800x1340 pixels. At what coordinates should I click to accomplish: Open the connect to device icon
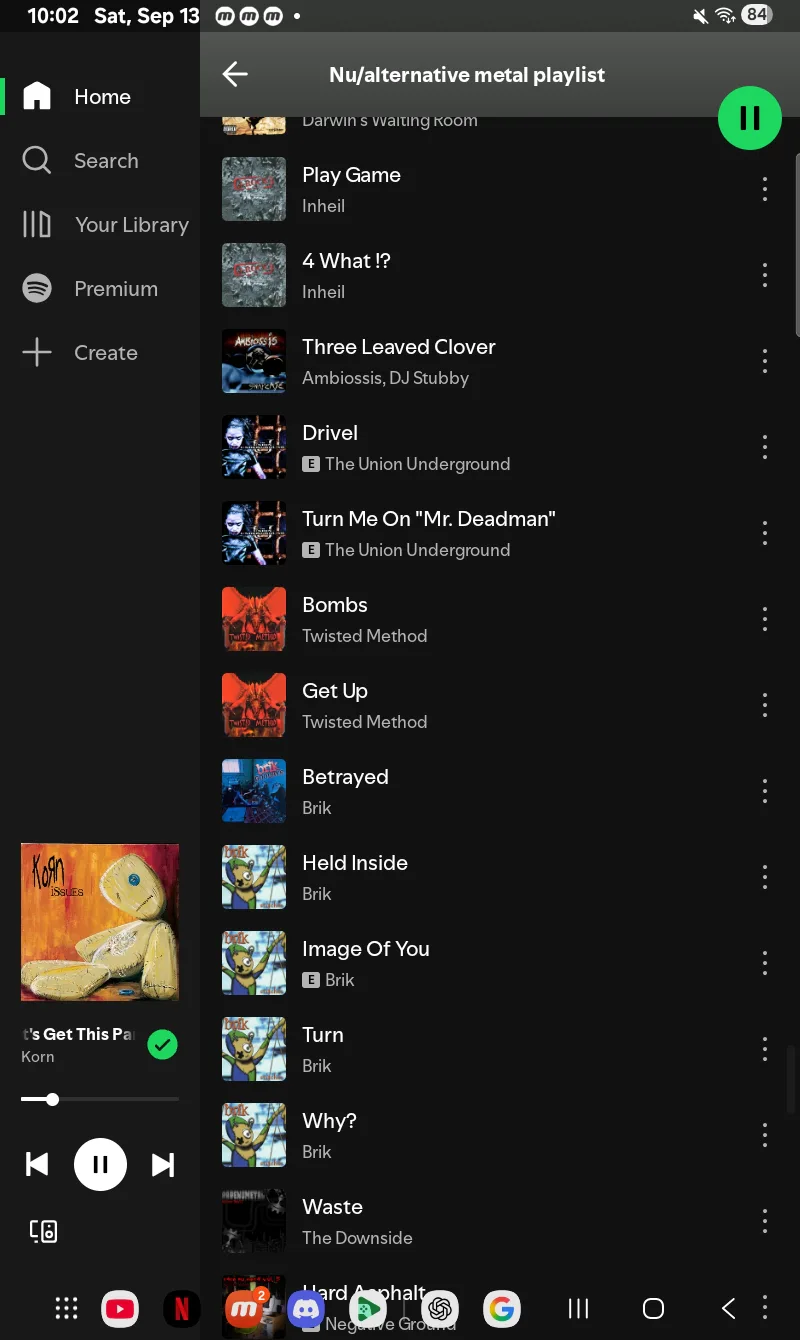click(43, 1231)
